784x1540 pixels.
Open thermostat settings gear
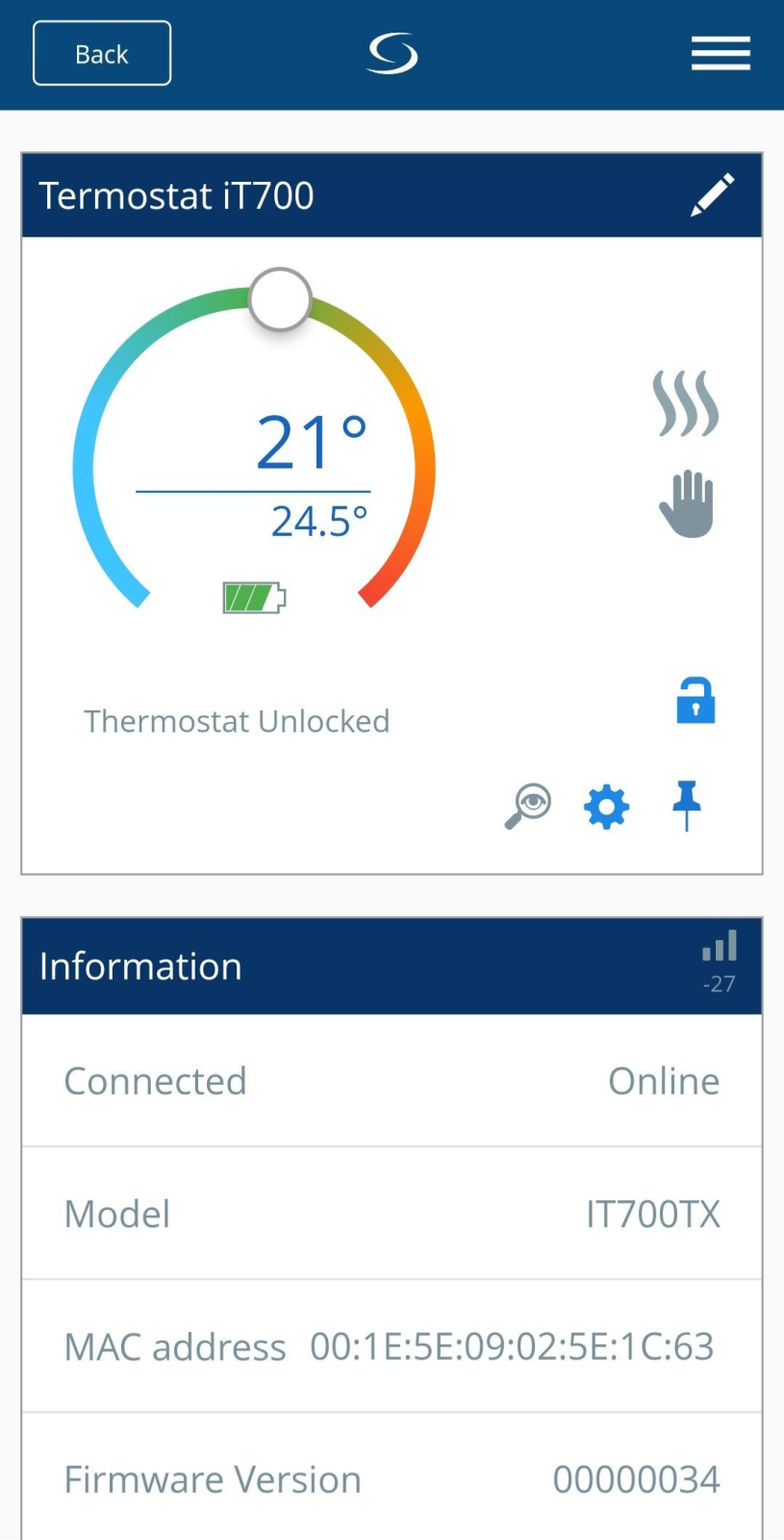(x=607, y=807)
